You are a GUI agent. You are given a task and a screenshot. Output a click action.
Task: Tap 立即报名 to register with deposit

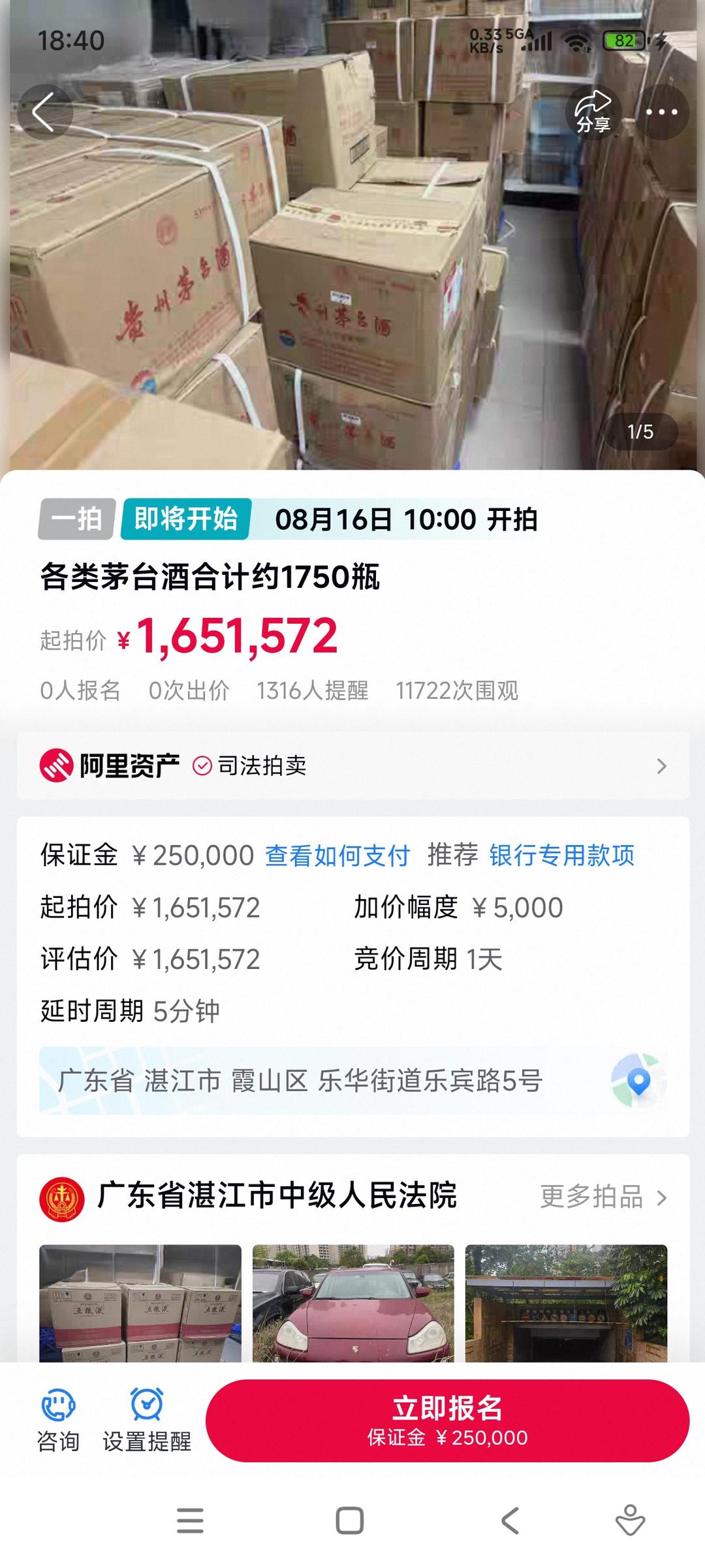coord(447,1420)
